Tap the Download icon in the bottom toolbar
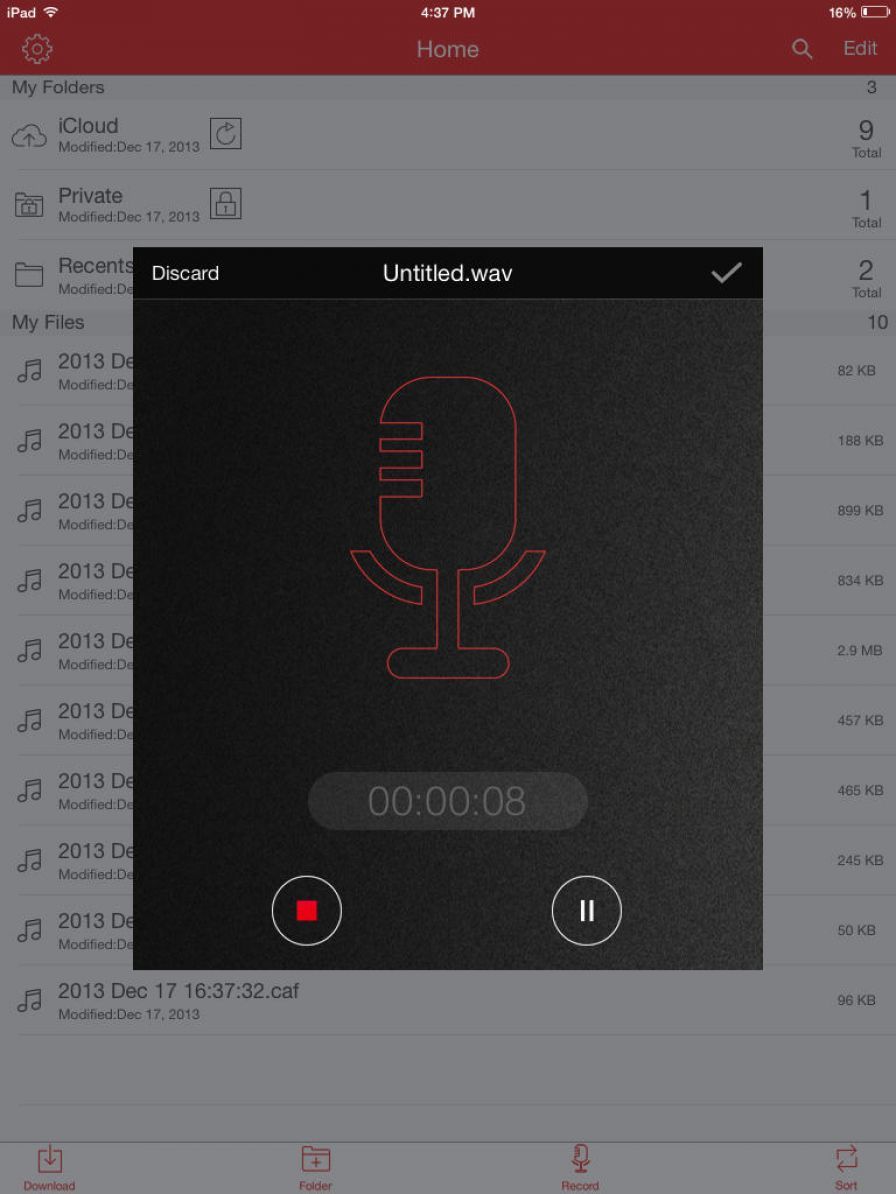Image resolution: width=896 pixels, height=1194 pixels. 49,1163
